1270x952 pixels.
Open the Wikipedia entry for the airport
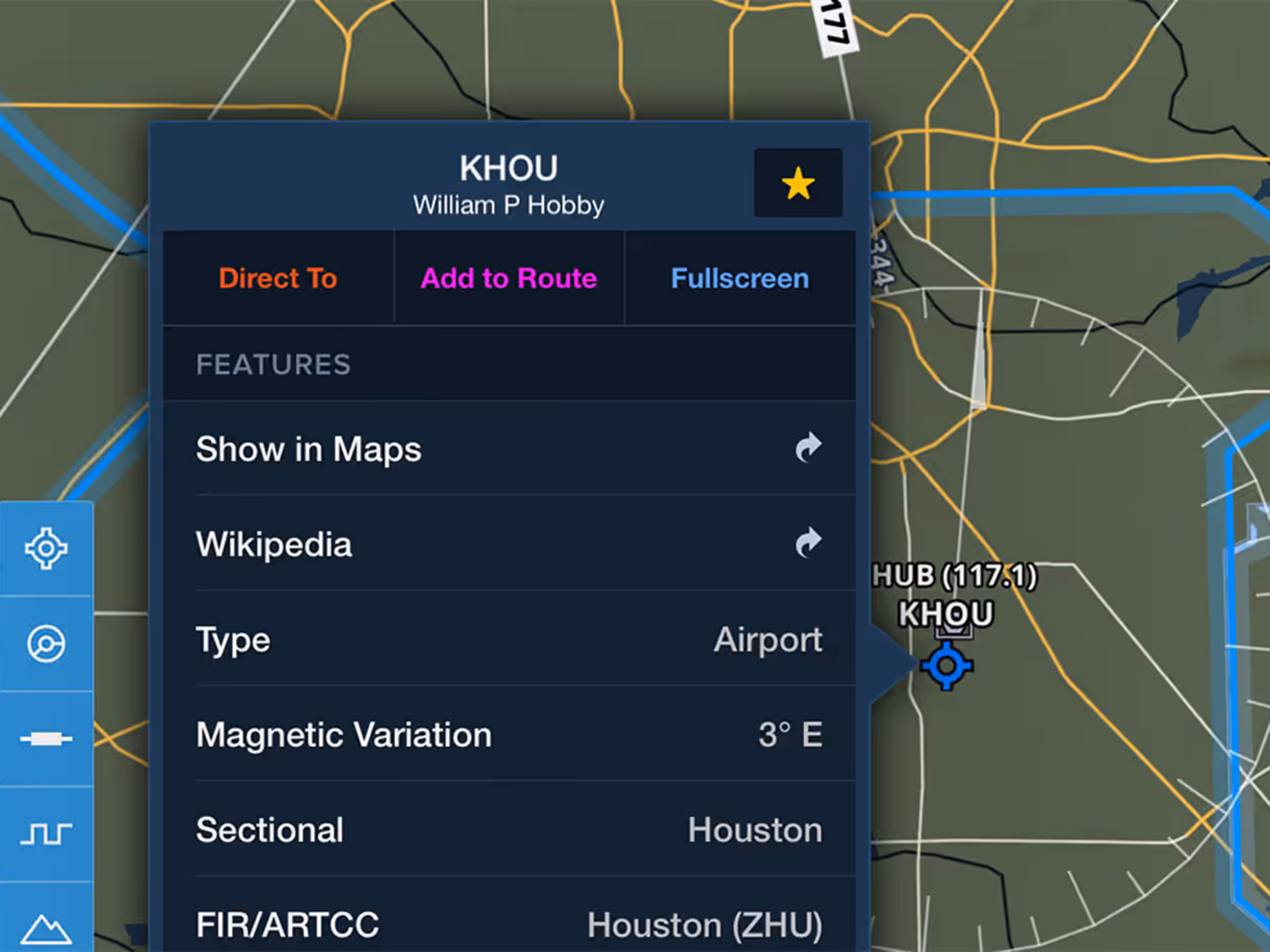(509, 543)
